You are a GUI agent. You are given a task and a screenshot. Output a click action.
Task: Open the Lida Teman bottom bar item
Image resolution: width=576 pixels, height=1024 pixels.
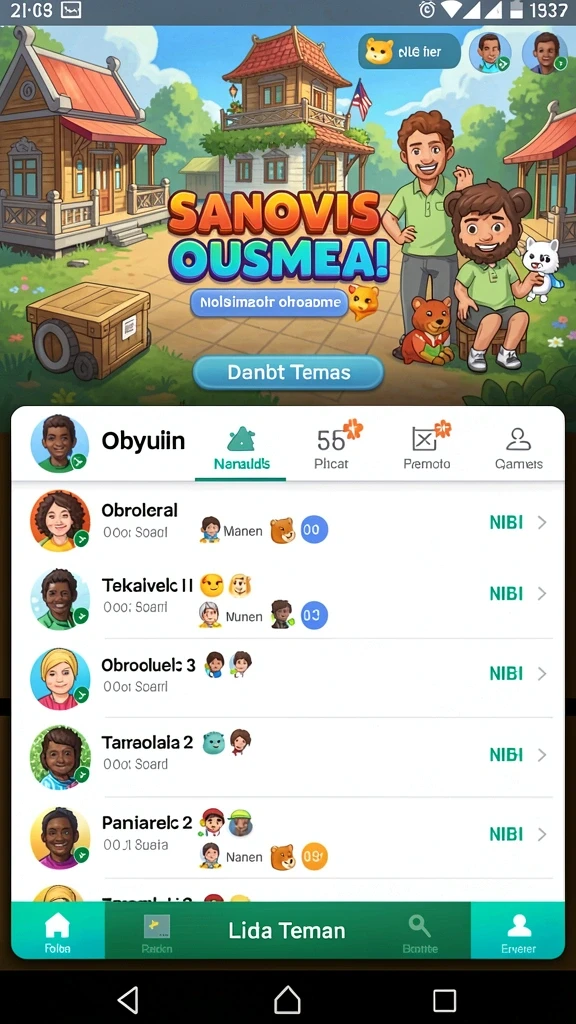tap(287, 930)
